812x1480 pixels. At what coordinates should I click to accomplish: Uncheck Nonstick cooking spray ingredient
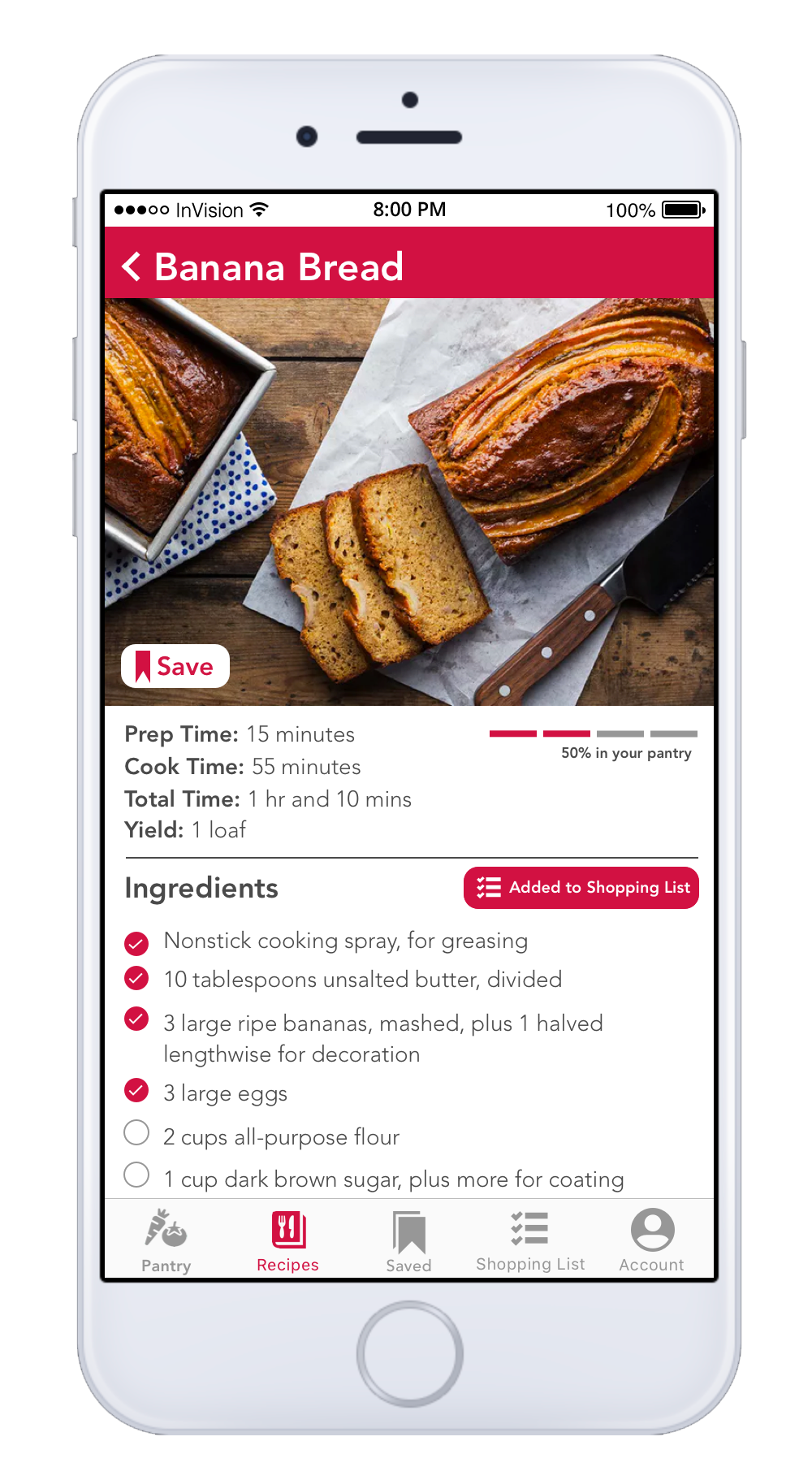point(136,943)
